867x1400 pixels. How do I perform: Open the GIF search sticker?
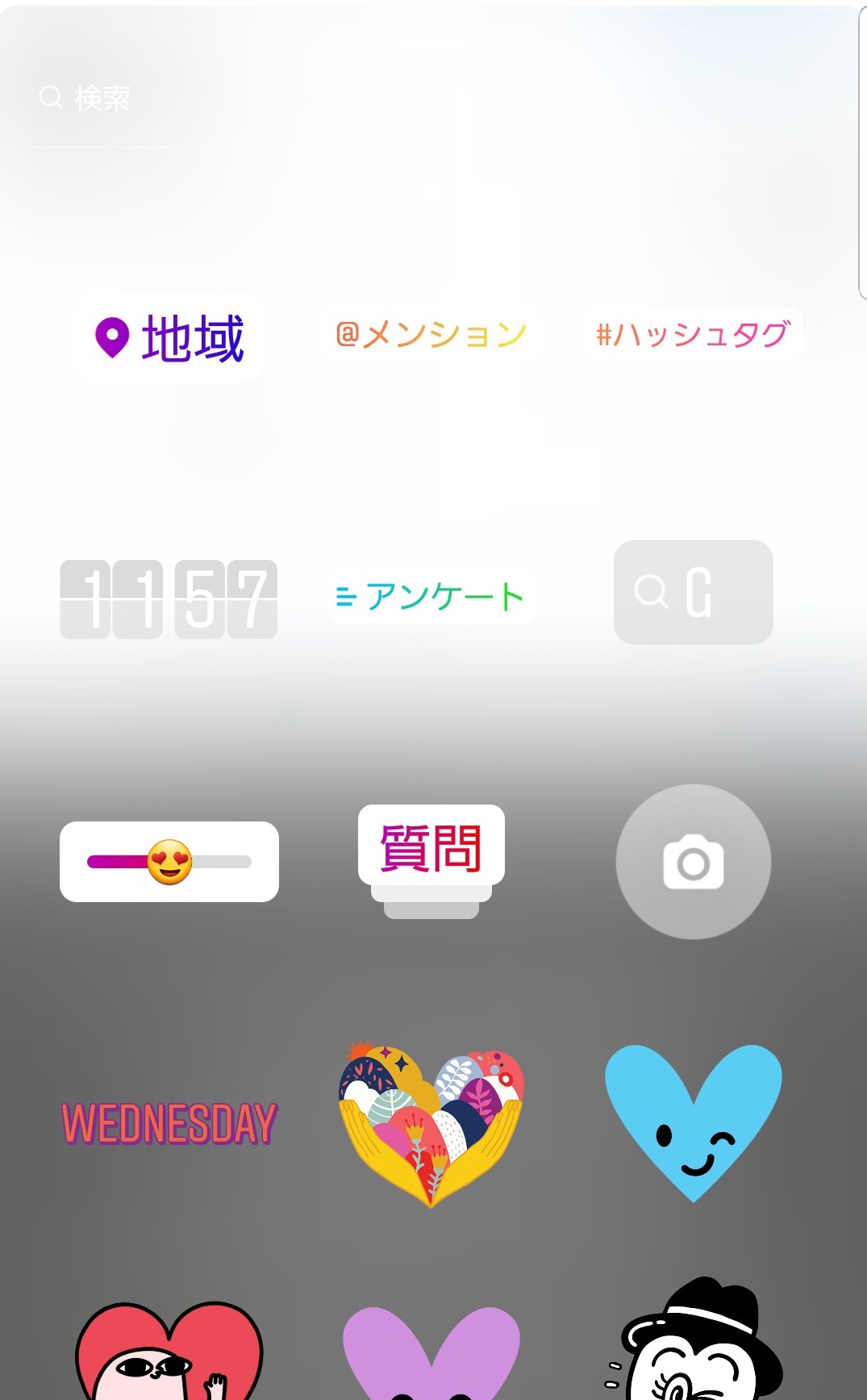coord(694,592)
